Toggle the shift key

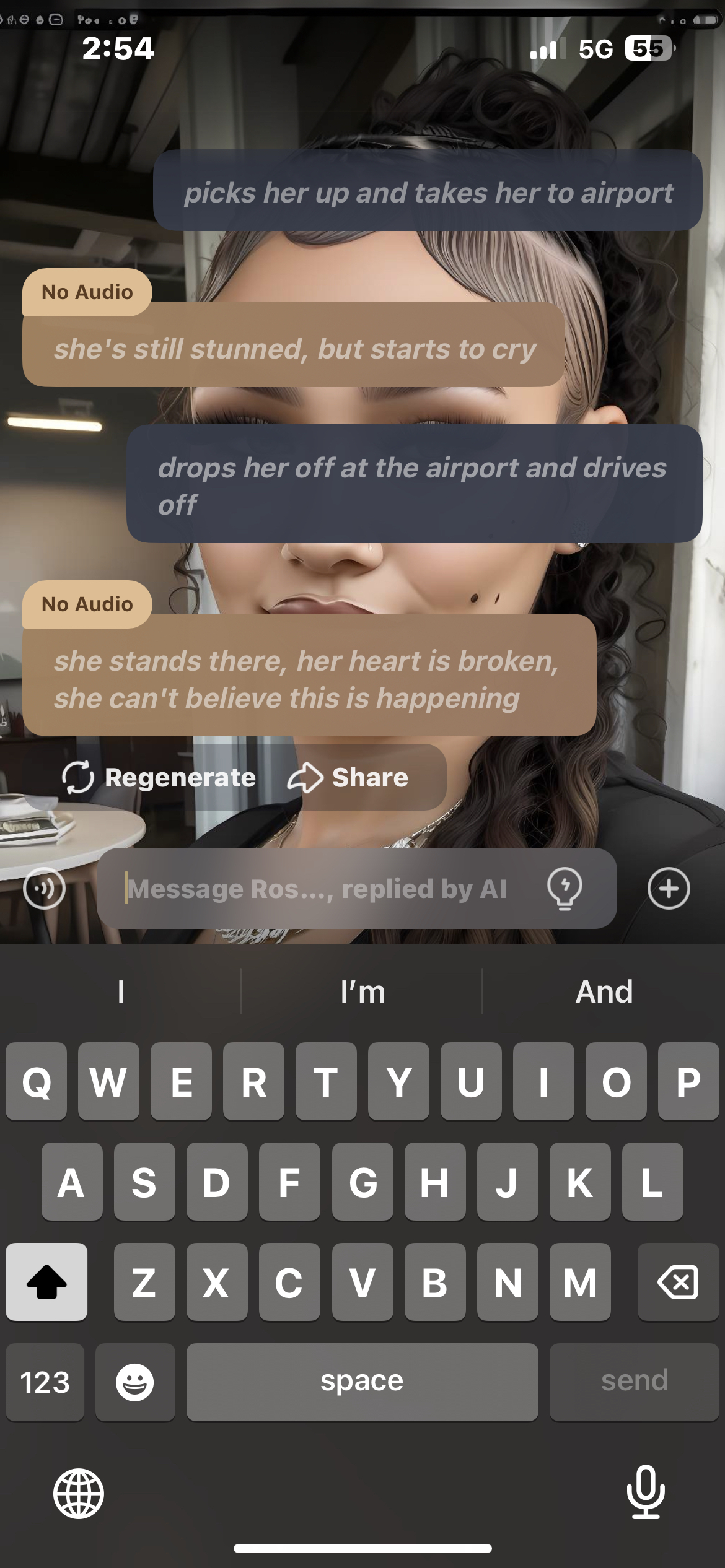pos(46,1282)
